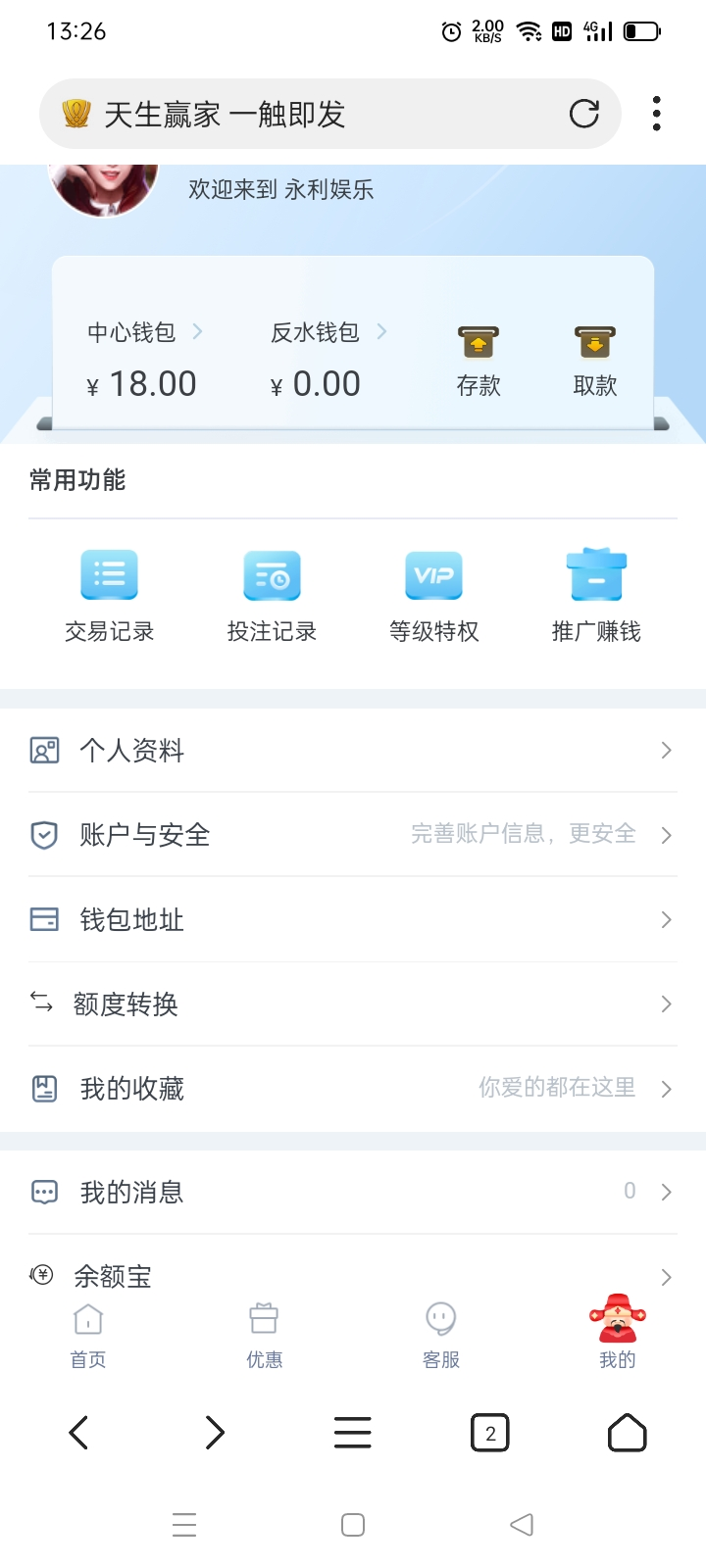
Task: View 投注记录
Action: pos(272,595)
